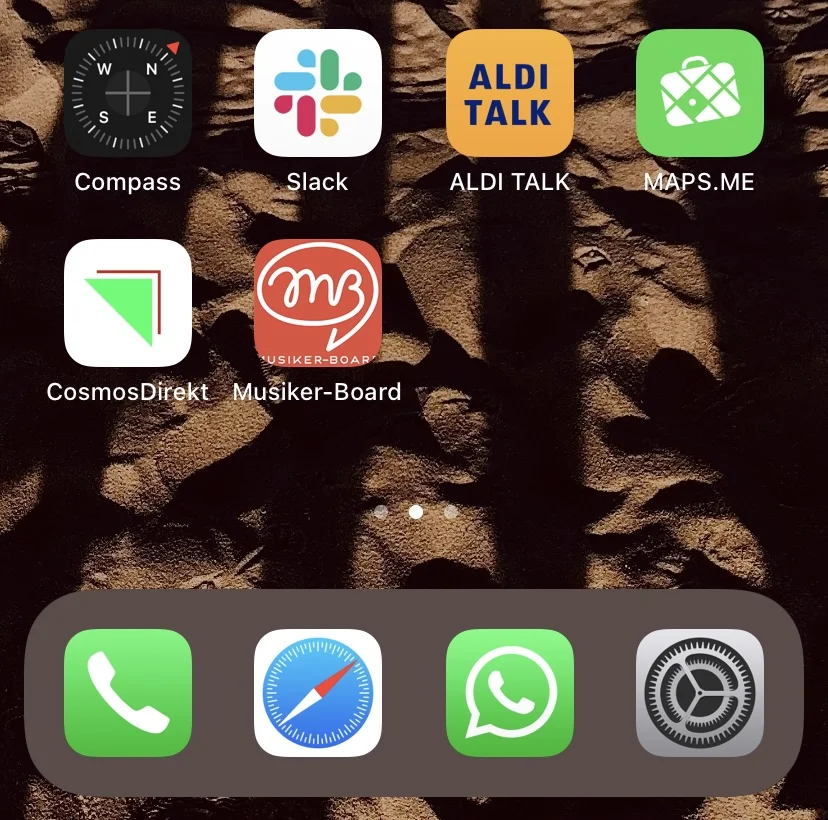Open the ALDI TALK app
This screenshot has height=820, width=828.
[x=509, y=93]
